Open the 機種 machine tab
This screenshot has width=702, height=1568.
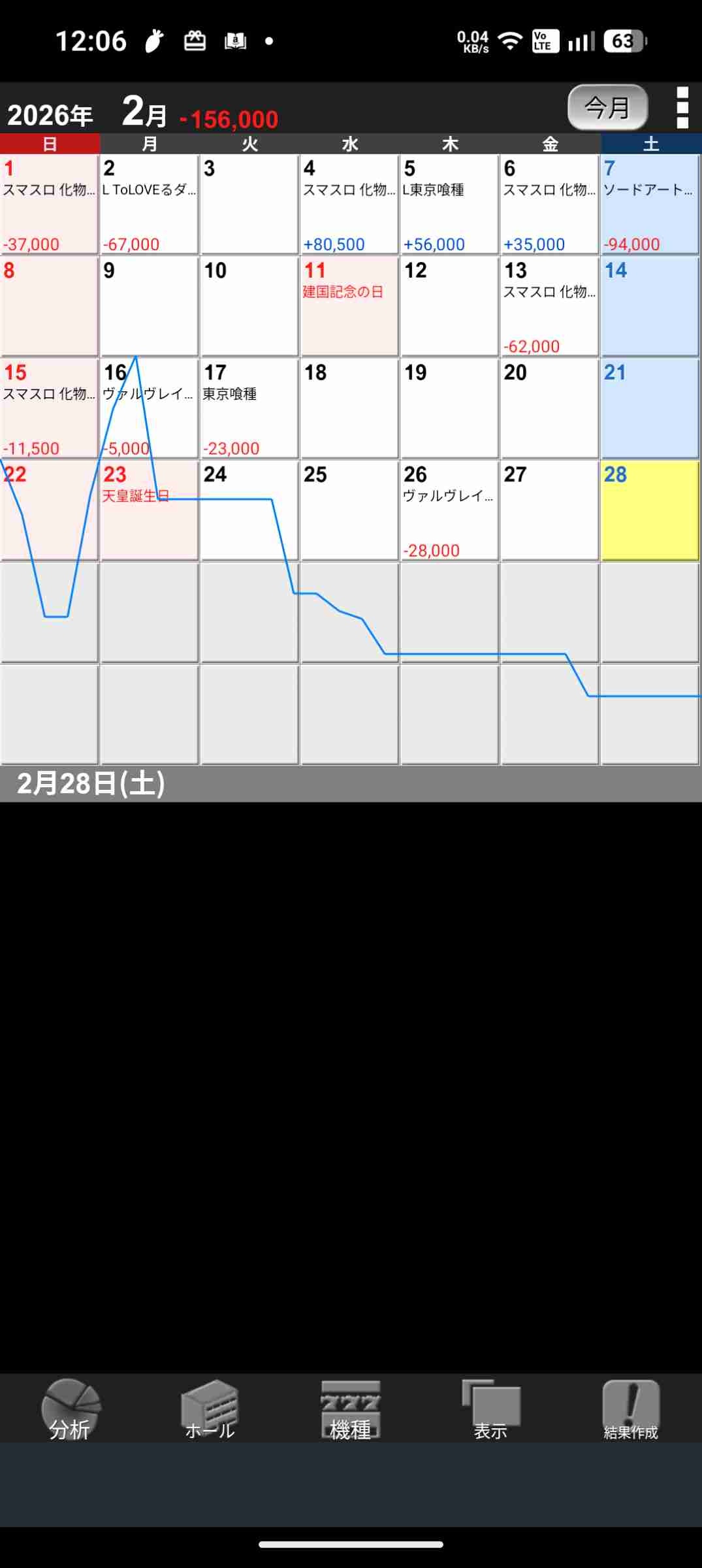[x=351, y=1409]
